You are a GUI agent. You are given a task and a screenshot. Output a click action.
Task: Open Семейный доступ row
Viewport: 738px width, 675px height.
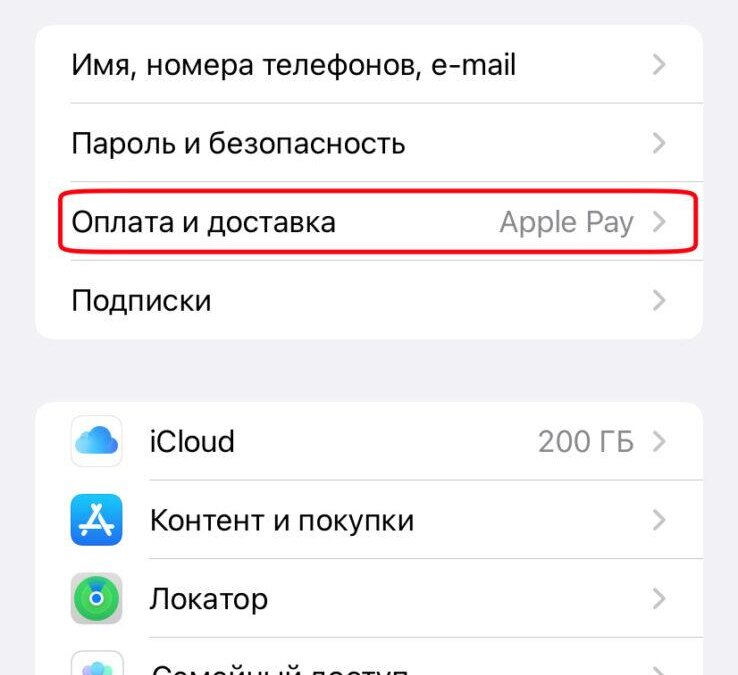point(368,665)
